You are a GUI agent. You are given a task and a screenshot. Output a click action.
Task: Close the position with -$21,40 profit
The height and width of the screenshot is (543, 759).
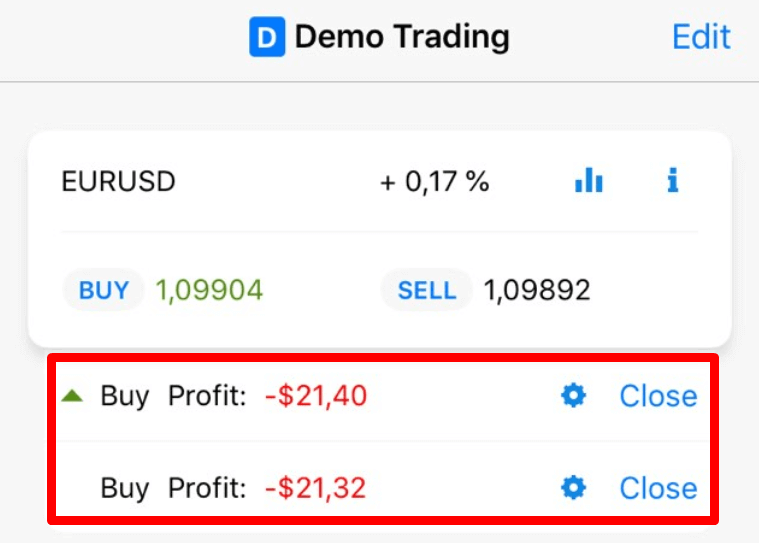[x=658, y=396]
